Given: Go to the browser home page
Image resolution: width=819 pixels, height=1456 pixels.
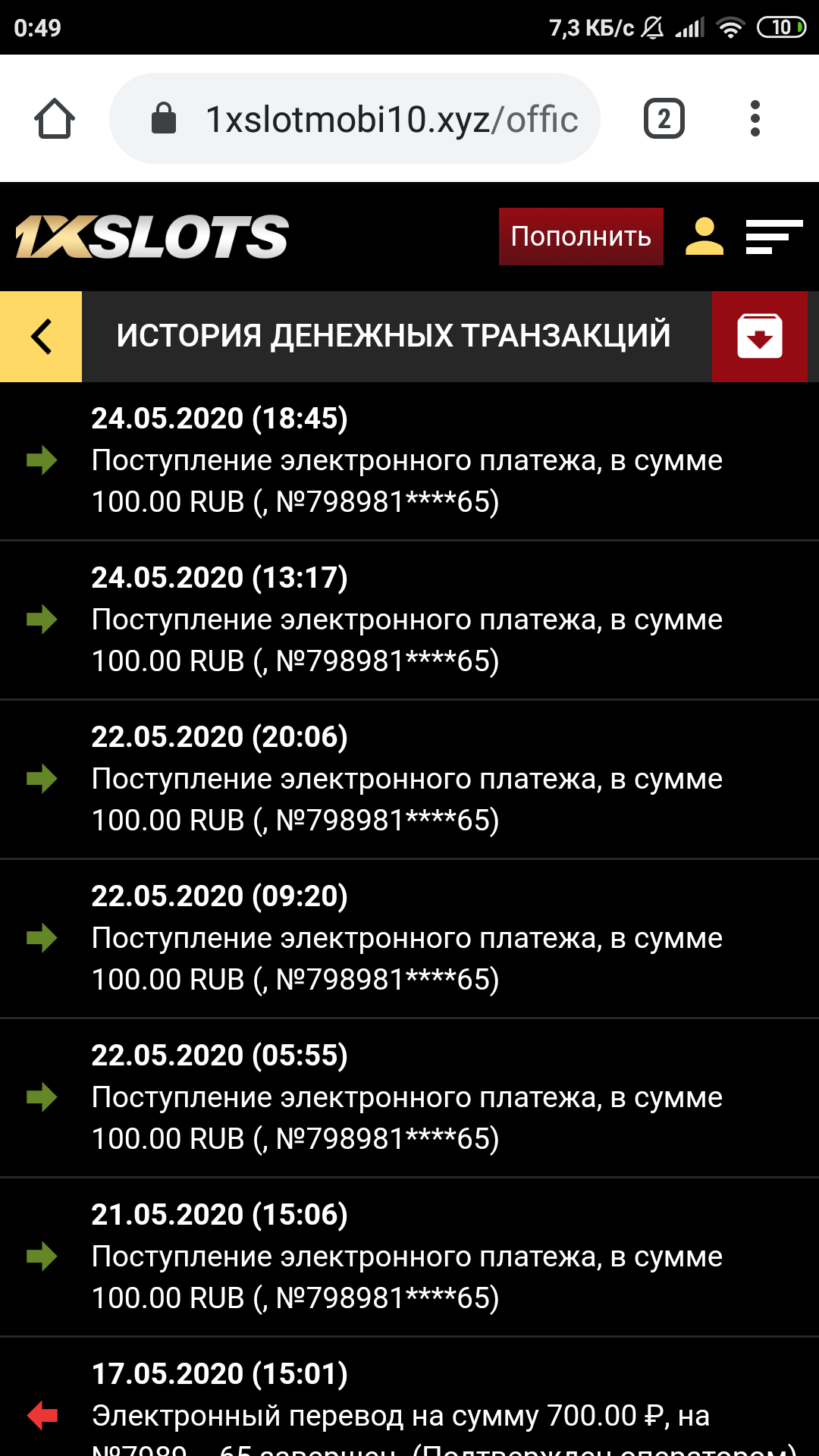Looking at the screenshot, I should point(55,119).
